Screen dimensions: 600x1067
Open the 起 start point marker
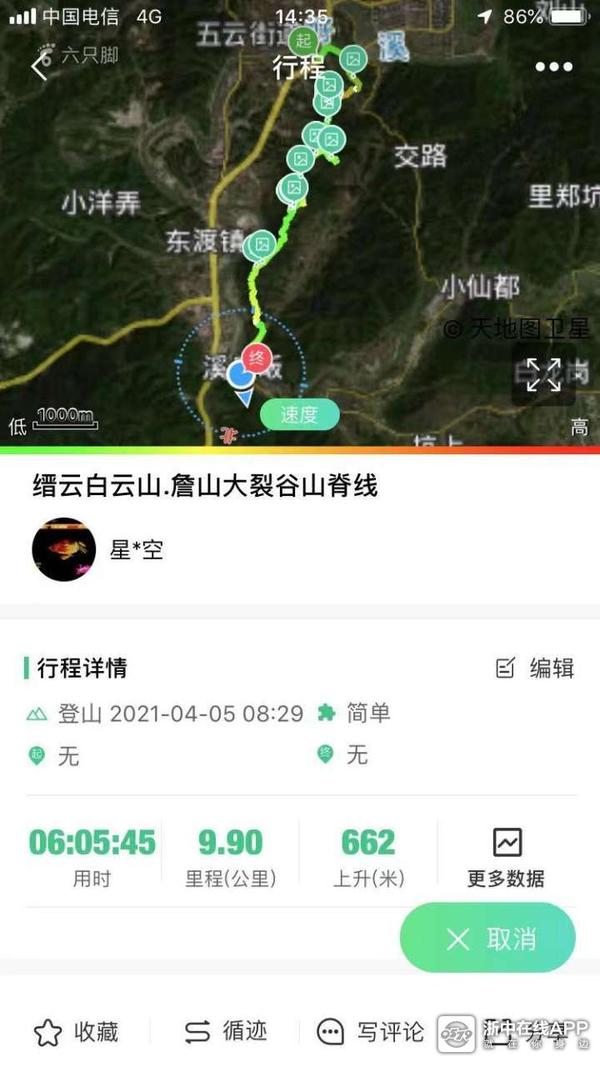coord(303,41)
